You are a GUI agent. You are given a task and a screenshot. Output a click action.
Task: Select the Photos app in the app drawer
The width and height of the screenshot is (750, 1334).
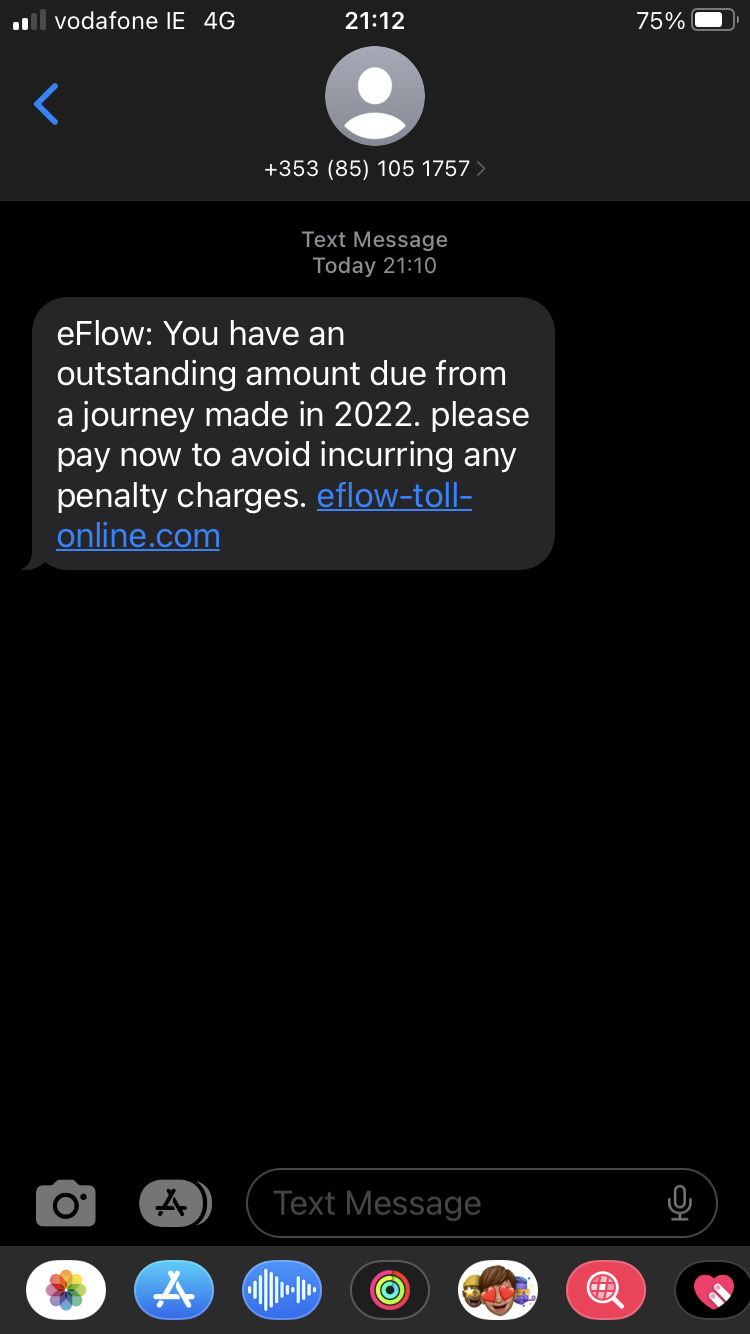tap(66, 1290)
